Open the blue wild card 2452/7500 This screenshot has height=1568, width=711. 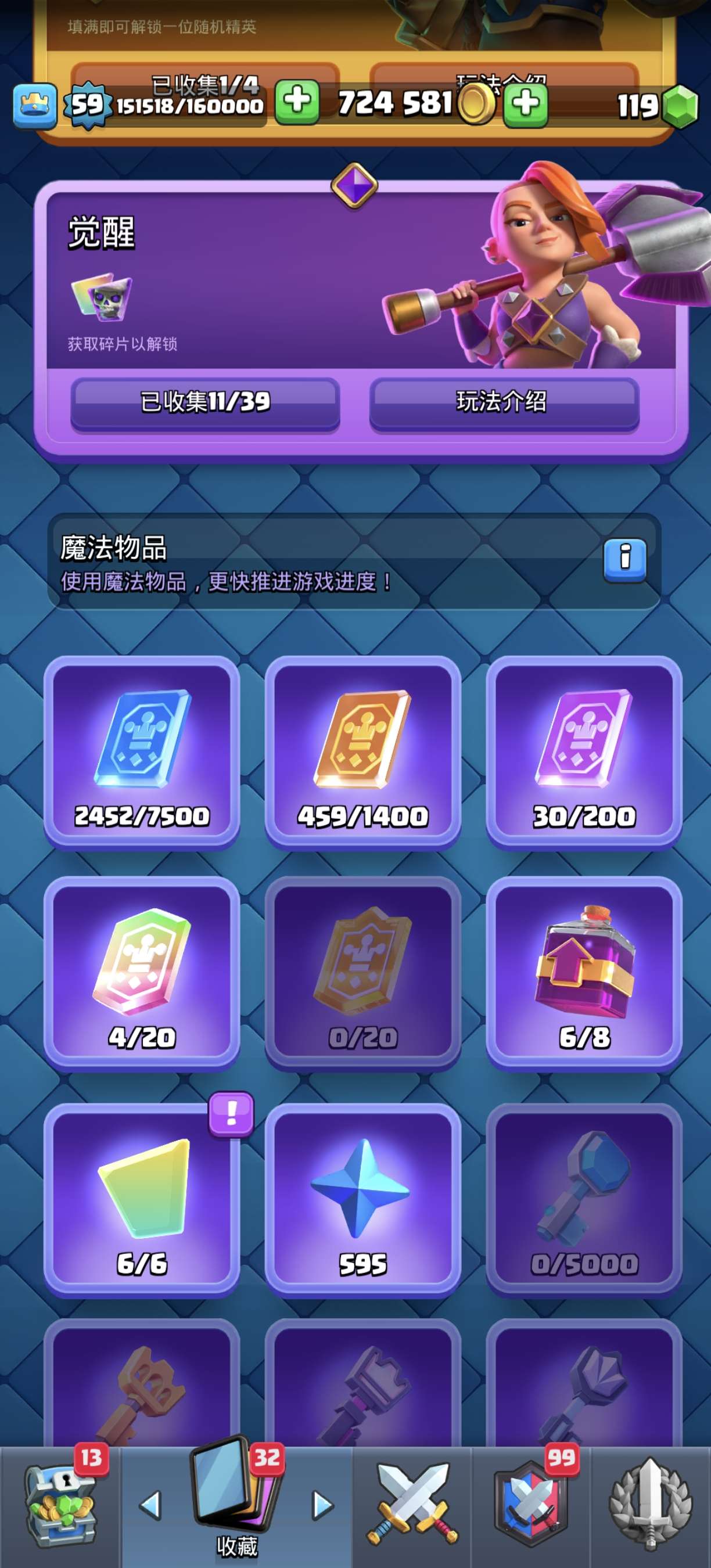(142, 752)
